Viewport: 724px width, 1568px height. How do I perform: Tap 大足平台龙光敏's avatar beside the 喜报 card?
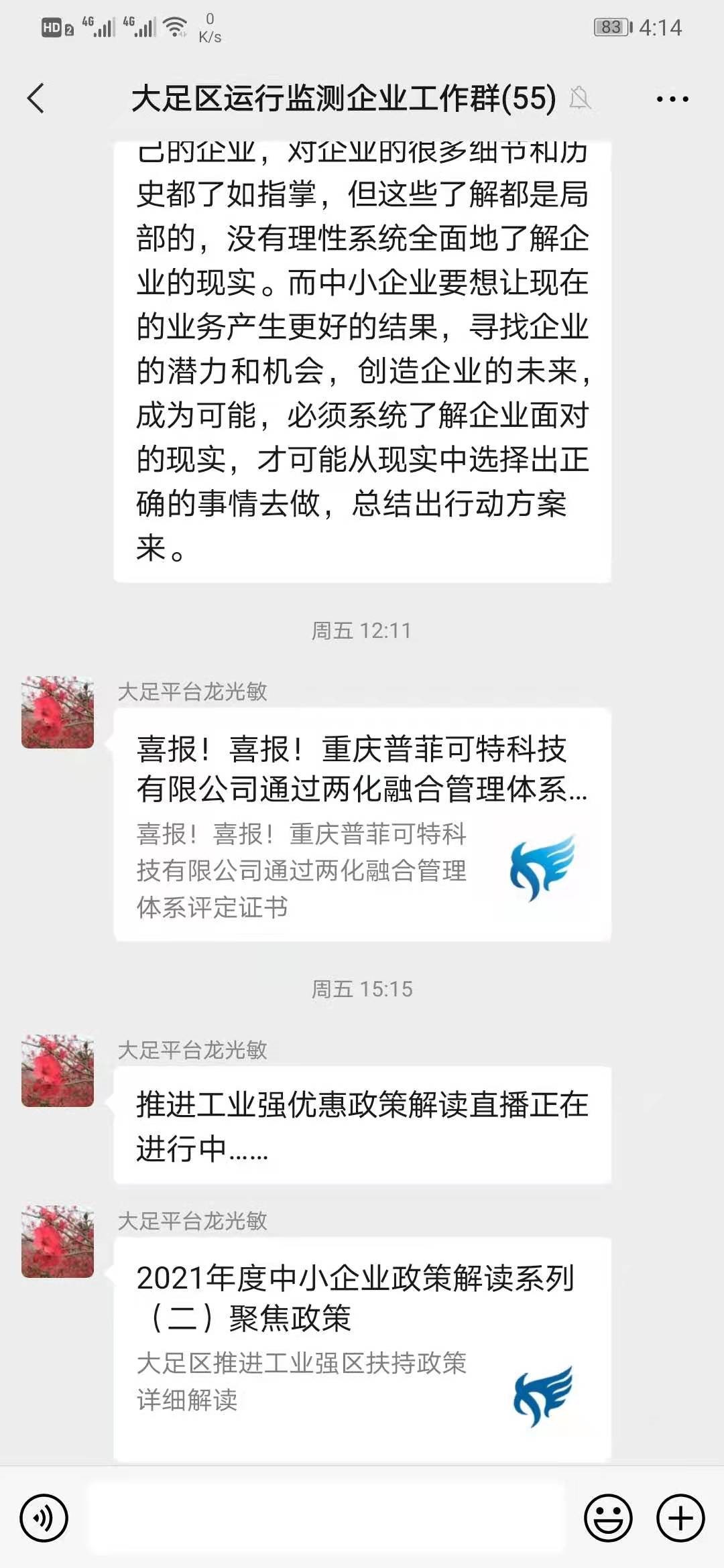(58, 712)
